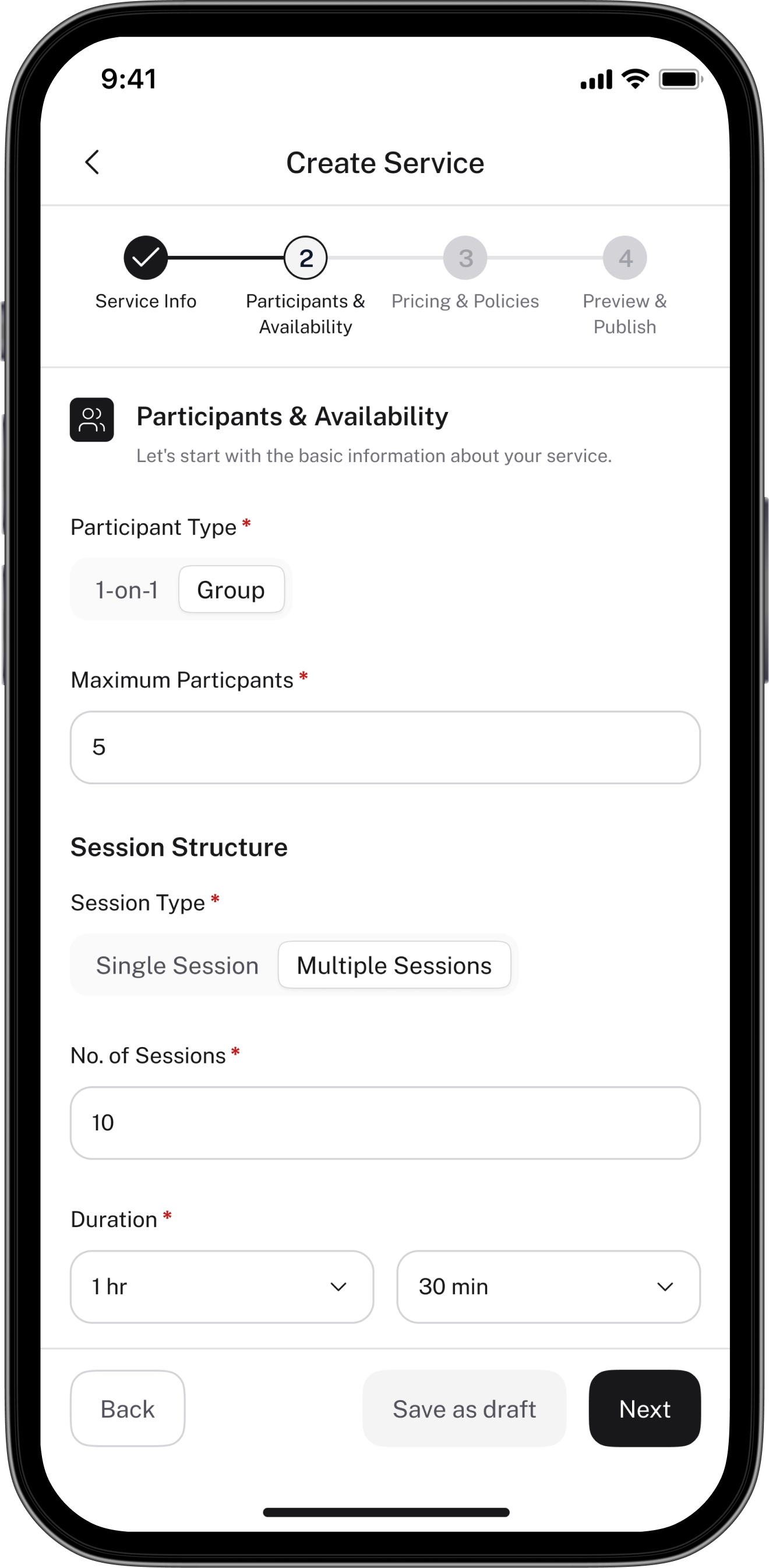
Task: Continue with the Next button
Action: pos(644,1408)
